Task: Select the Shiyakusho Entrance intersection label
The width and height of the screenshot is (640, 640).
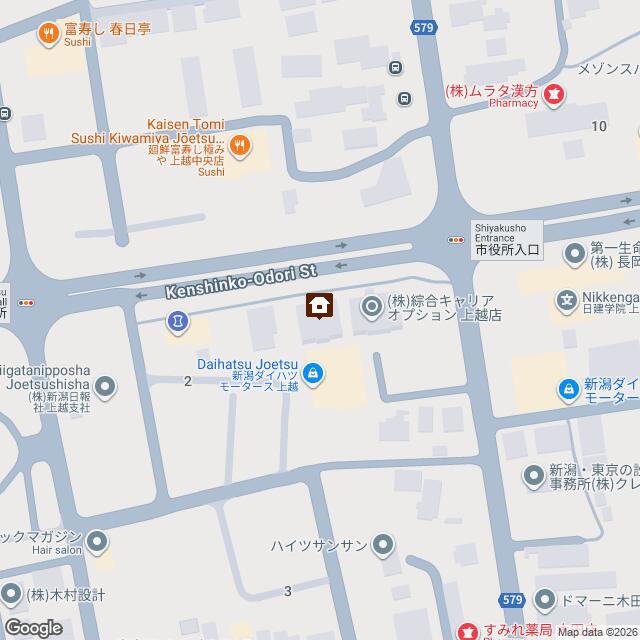Action: point(506,241)
